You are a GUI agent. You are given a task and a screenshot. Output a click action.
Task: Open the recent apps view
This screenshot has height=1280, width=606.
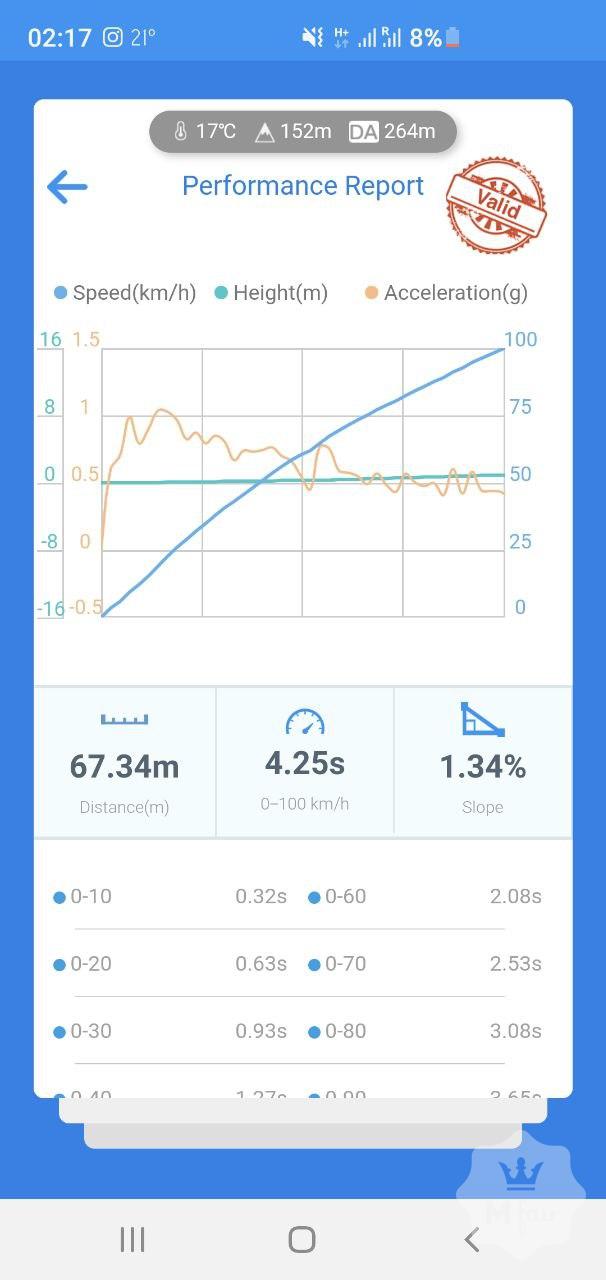pyautogui.click(x=132, y=1240)
